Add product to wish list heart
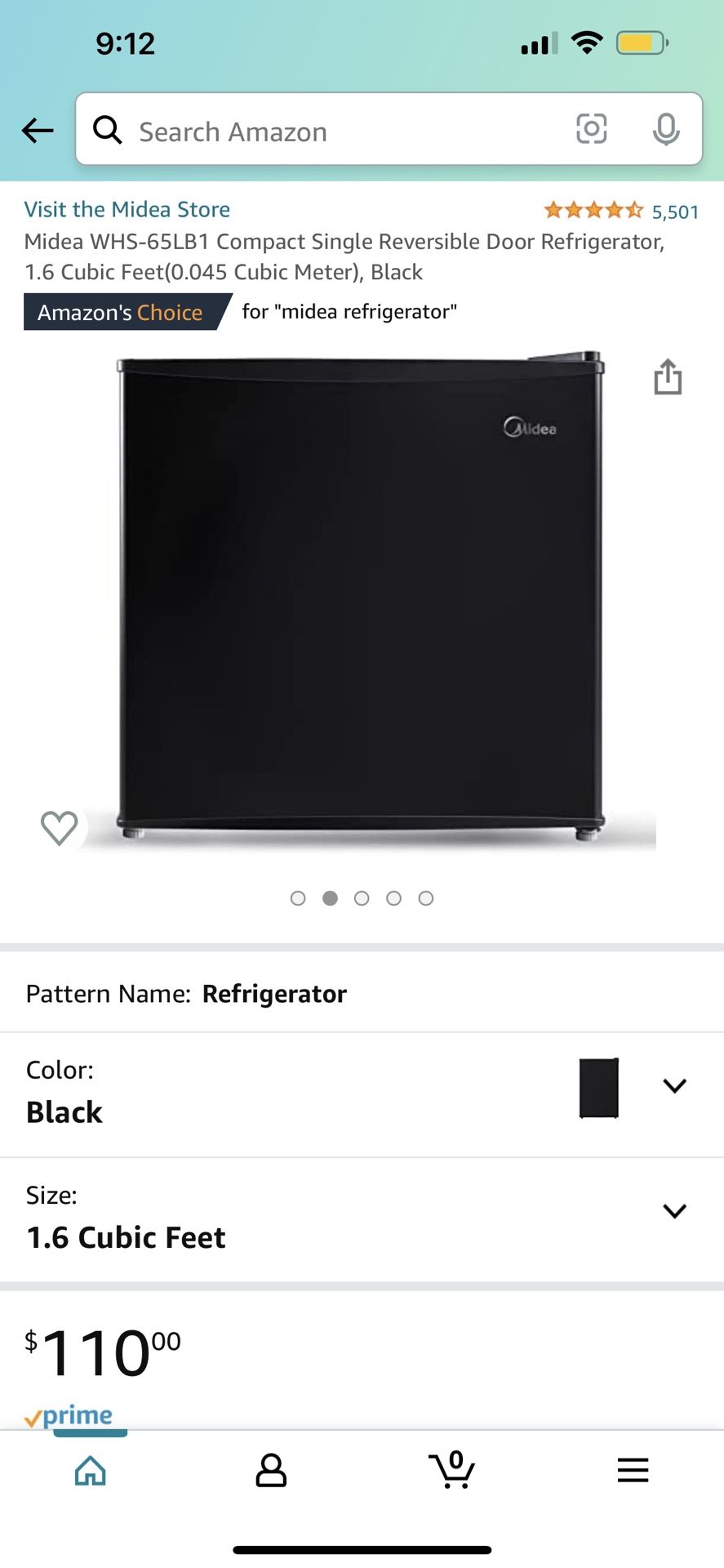Image resolution: width=724 pixels, height=1568 pixels. pos(60,827)
